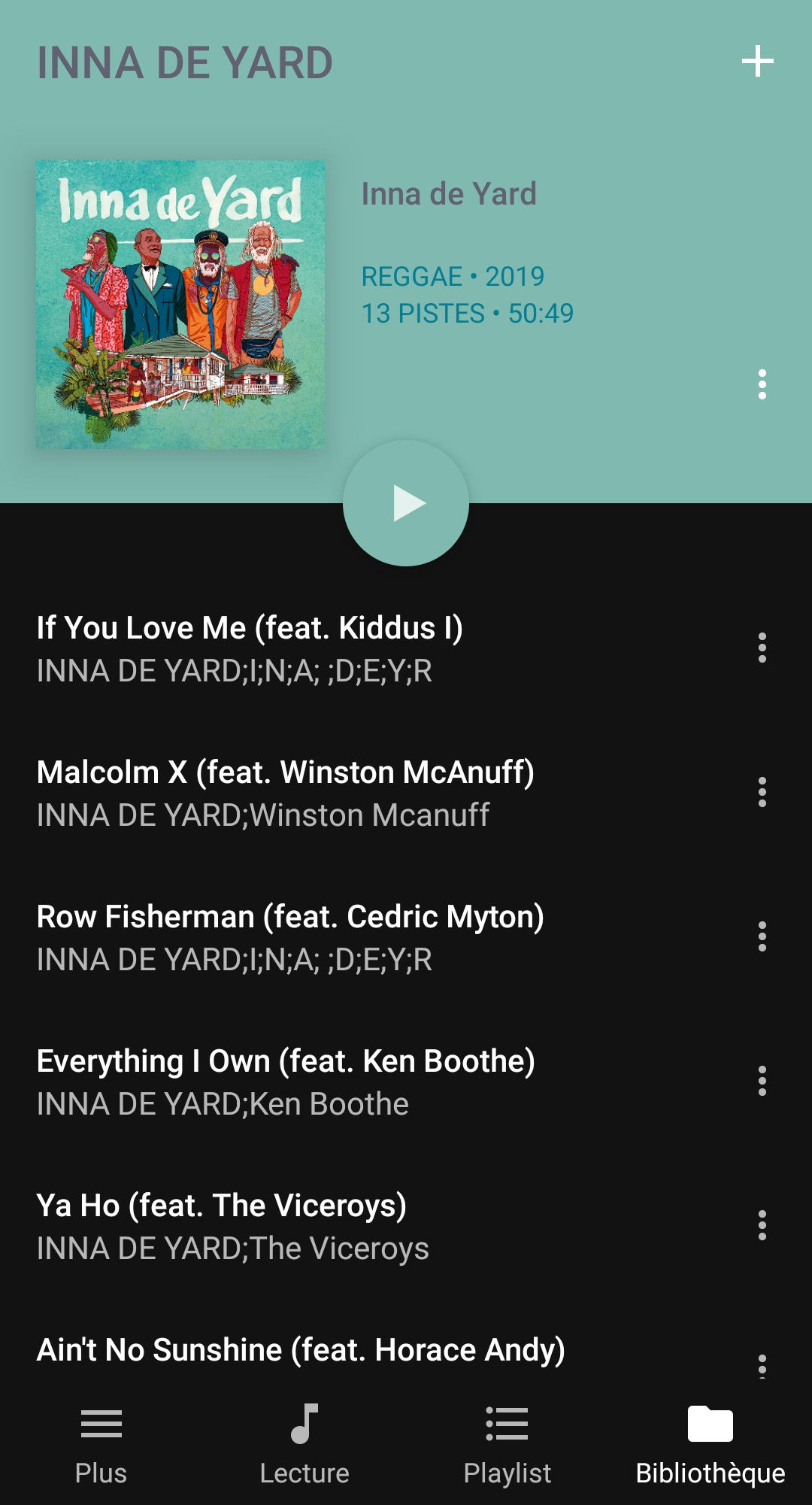This screenshot has height=1505, width=812.
Task: Switch to the Playlist tab
Action: pyautogui.click(x=507, y=1446)
